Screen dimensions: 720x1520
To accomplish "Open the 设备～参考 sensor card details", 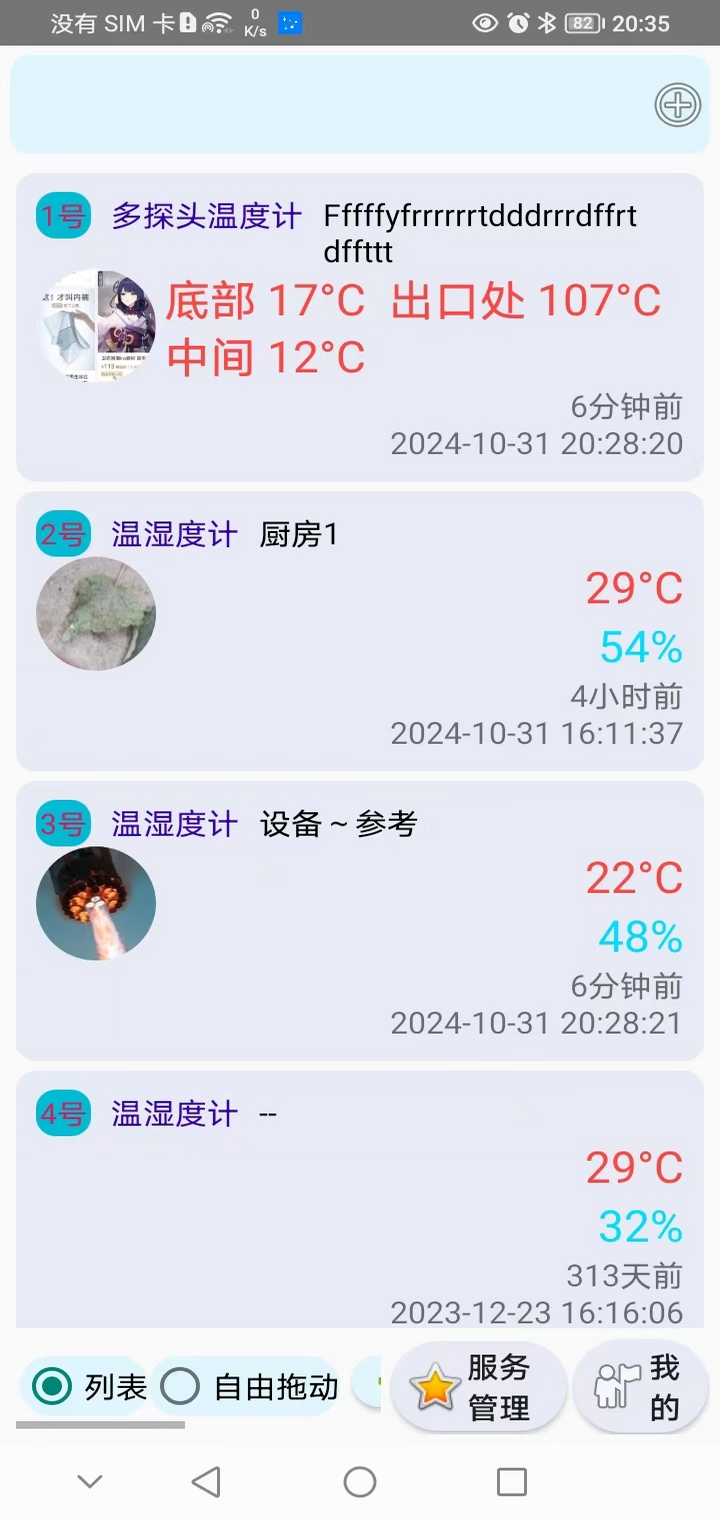I will tap(360, 920).
